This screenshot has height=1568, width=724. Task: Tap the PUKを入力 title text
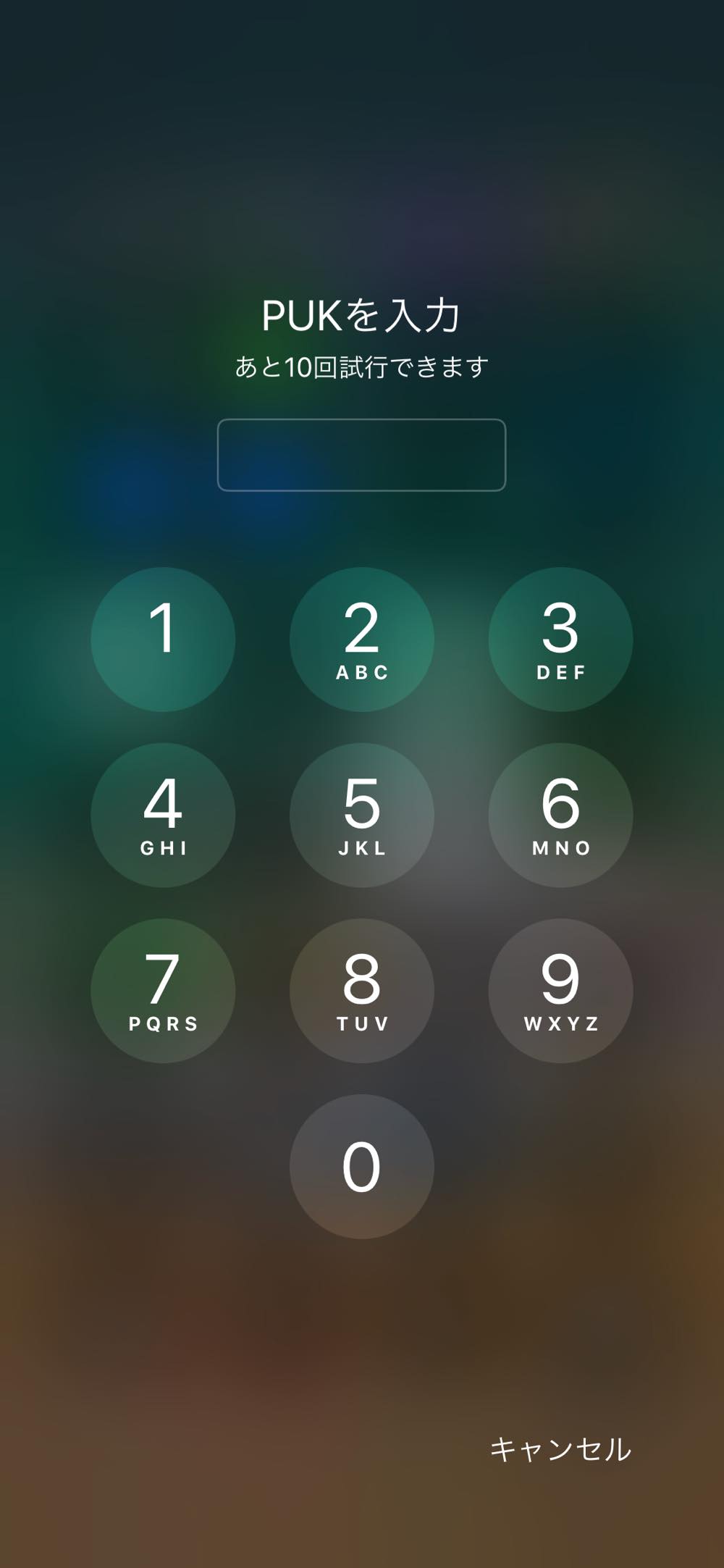click(362, 314)
